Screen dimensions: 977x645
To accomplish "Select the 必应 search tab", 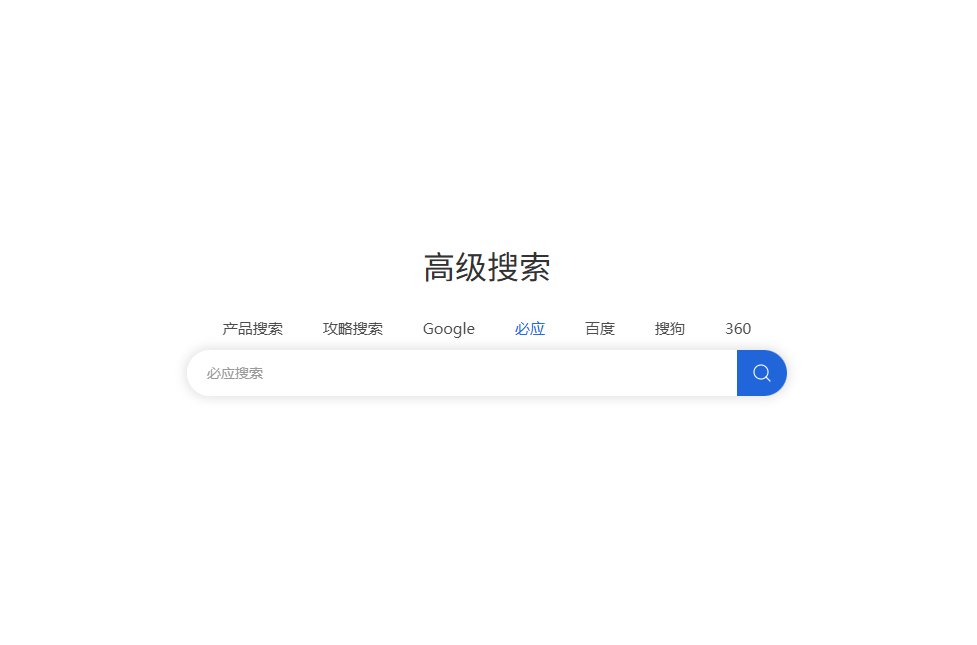I will (529, 329).
